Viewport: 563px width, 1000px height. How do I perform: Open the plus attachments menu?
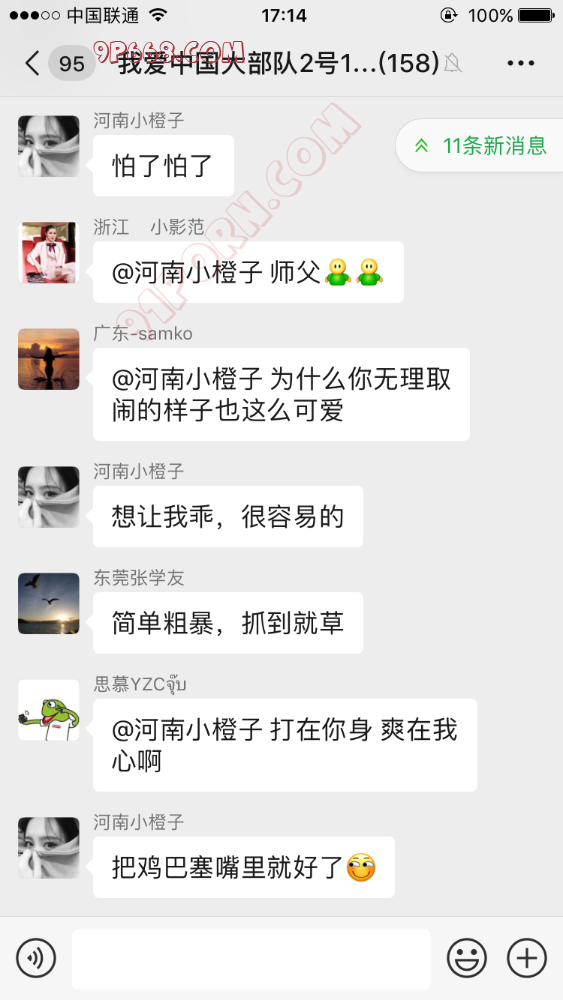[527, 958]
